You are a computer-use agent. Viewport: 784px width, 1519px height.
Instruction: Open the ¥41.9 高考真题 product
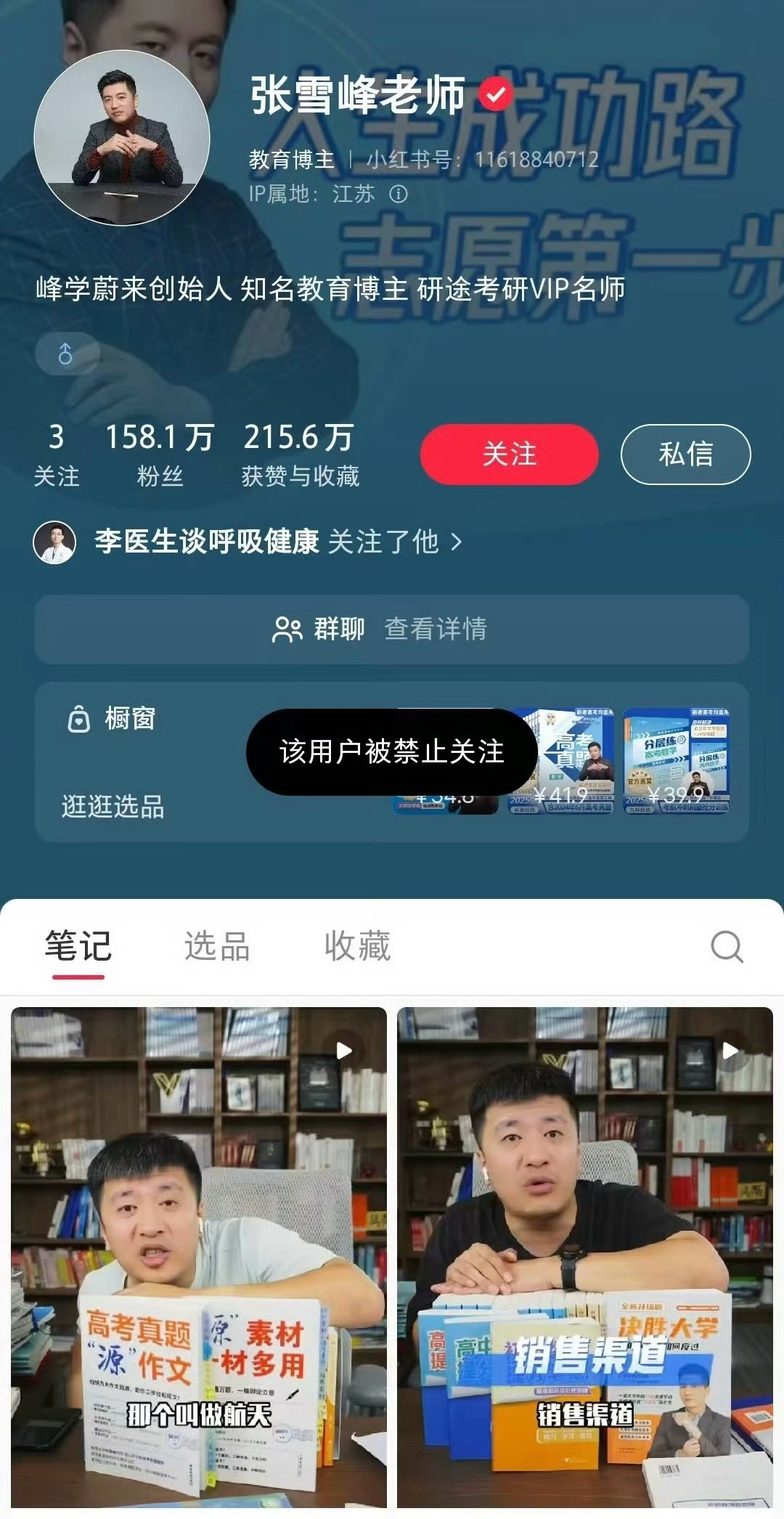pyautogui.click(x=560, y=761)
